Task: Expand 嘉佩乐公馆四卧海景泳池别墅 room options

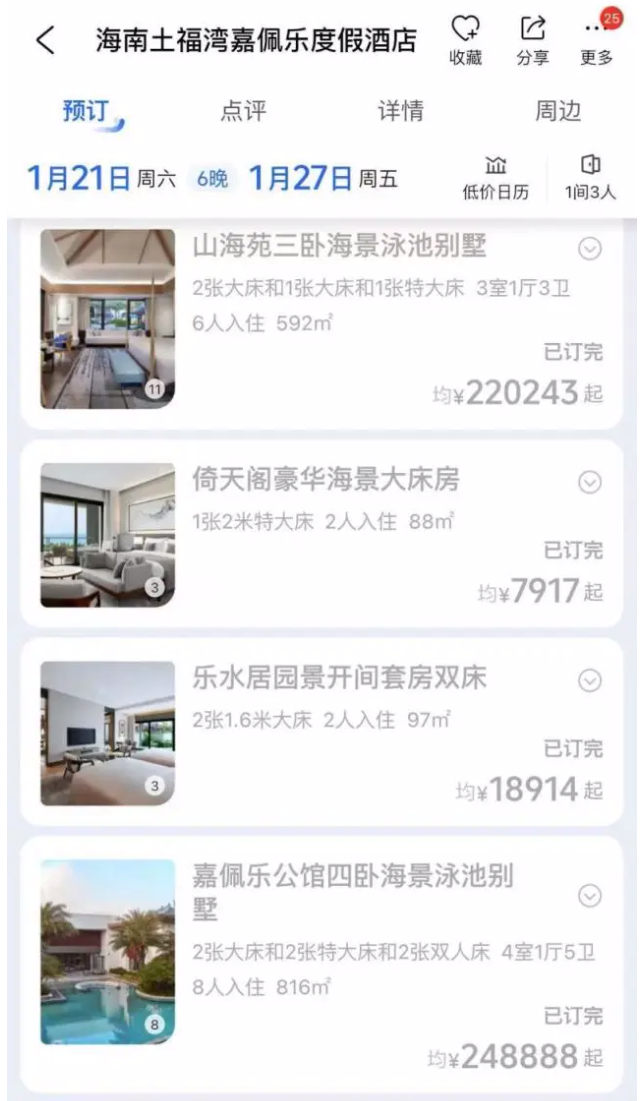Action: (x=590, y=896)
